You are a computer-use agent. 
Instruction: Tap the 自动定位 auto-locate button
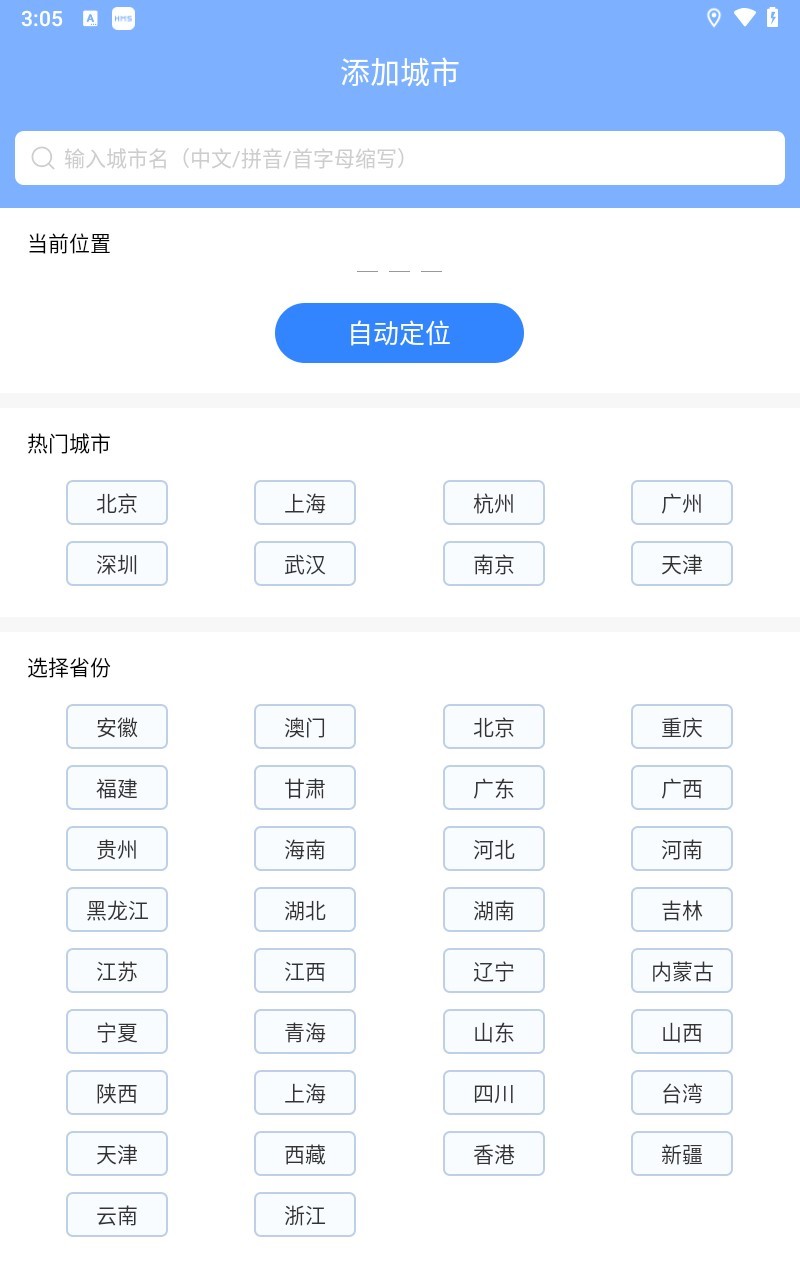pos(399,333)
